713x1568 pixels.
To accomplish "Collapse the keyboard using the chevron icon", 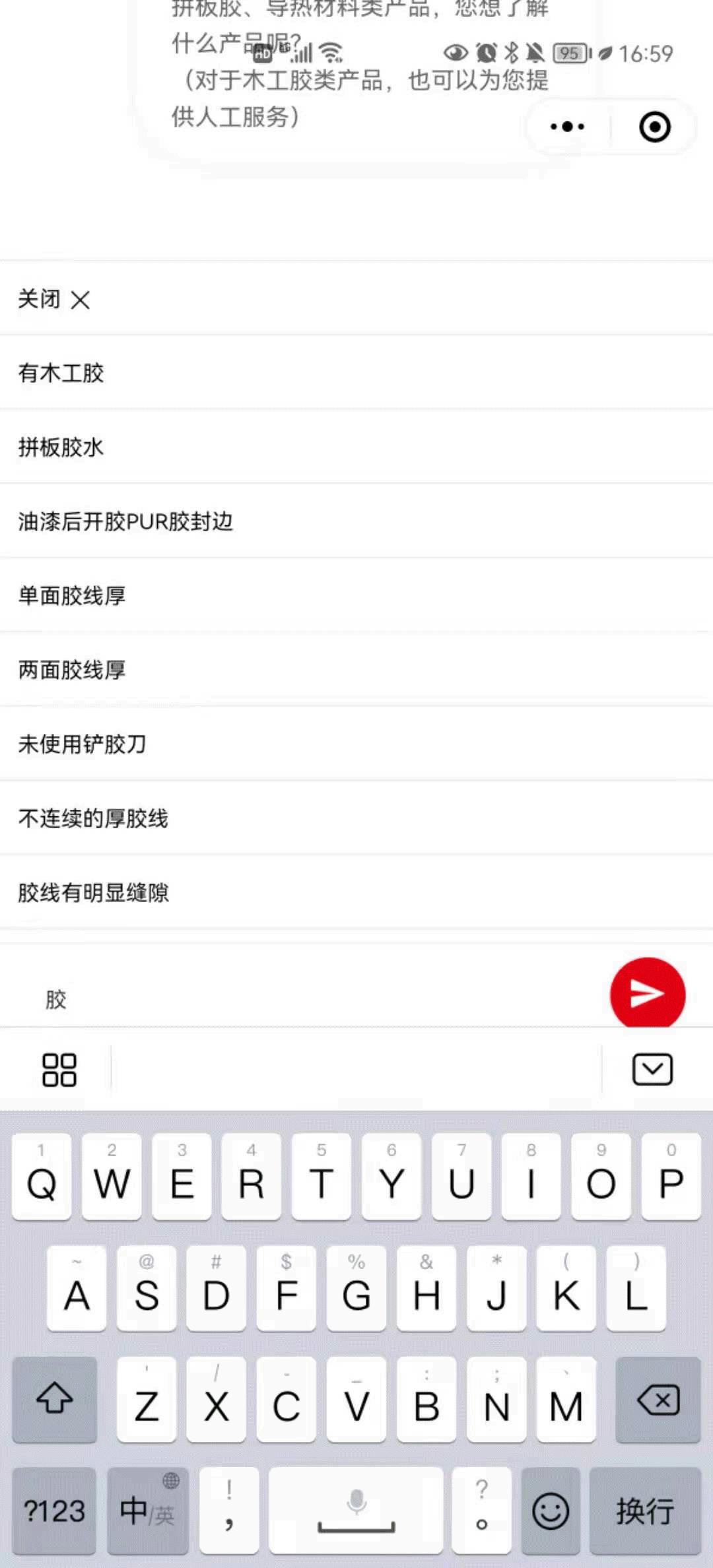I will tap(652, 1068).
